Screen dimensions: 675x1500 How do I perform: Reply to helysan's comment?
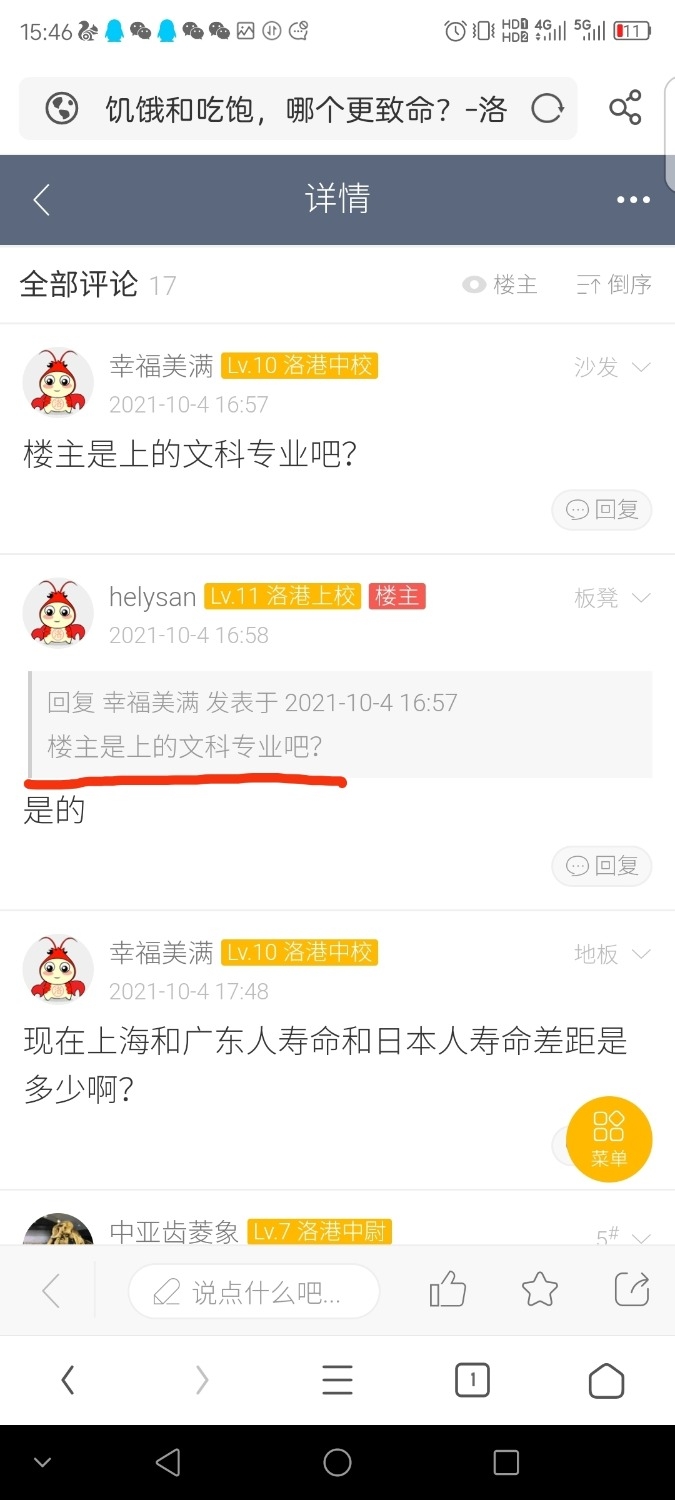(602, 866)
